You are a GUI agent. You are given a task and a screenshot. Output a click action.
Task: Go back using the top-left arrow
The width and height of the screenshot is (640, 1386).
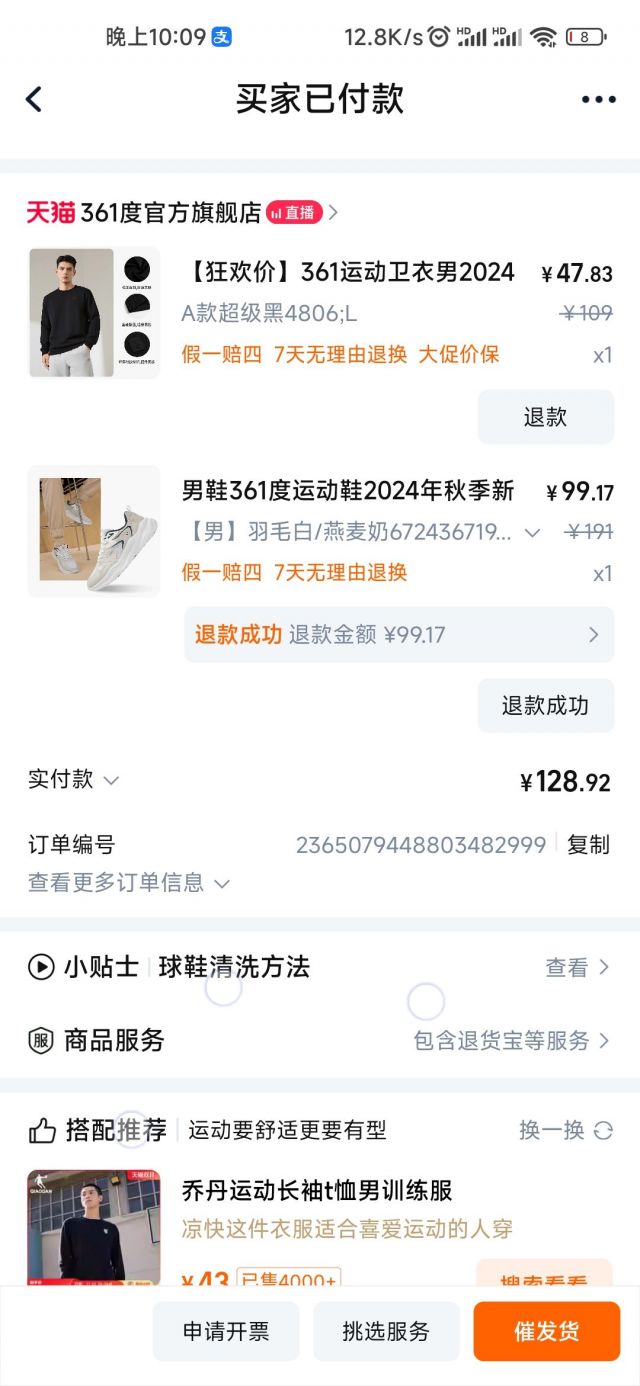(x=34, y=99)
